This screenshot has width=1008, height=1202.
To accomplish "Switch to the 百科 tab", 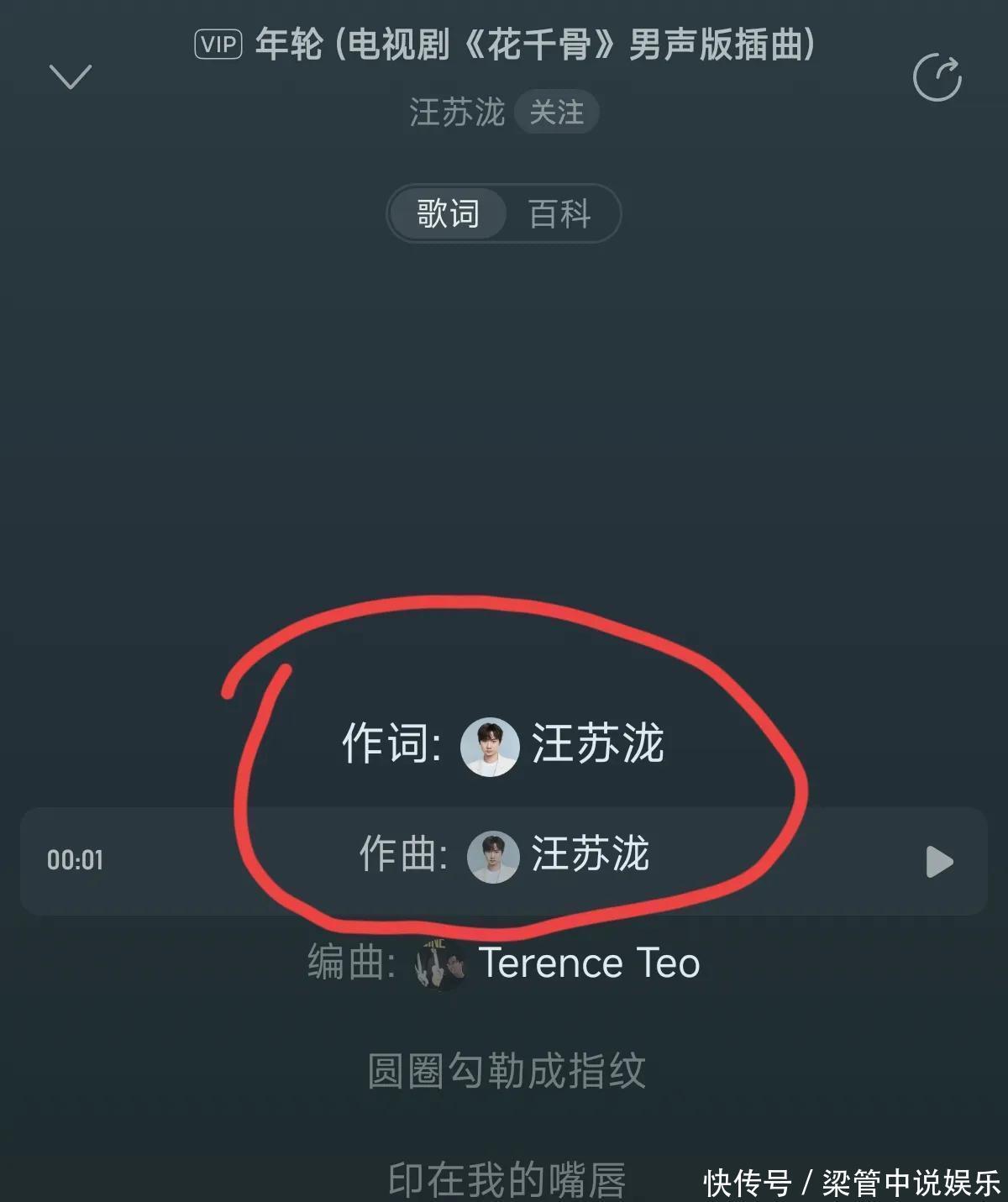I will coord(559,213).
